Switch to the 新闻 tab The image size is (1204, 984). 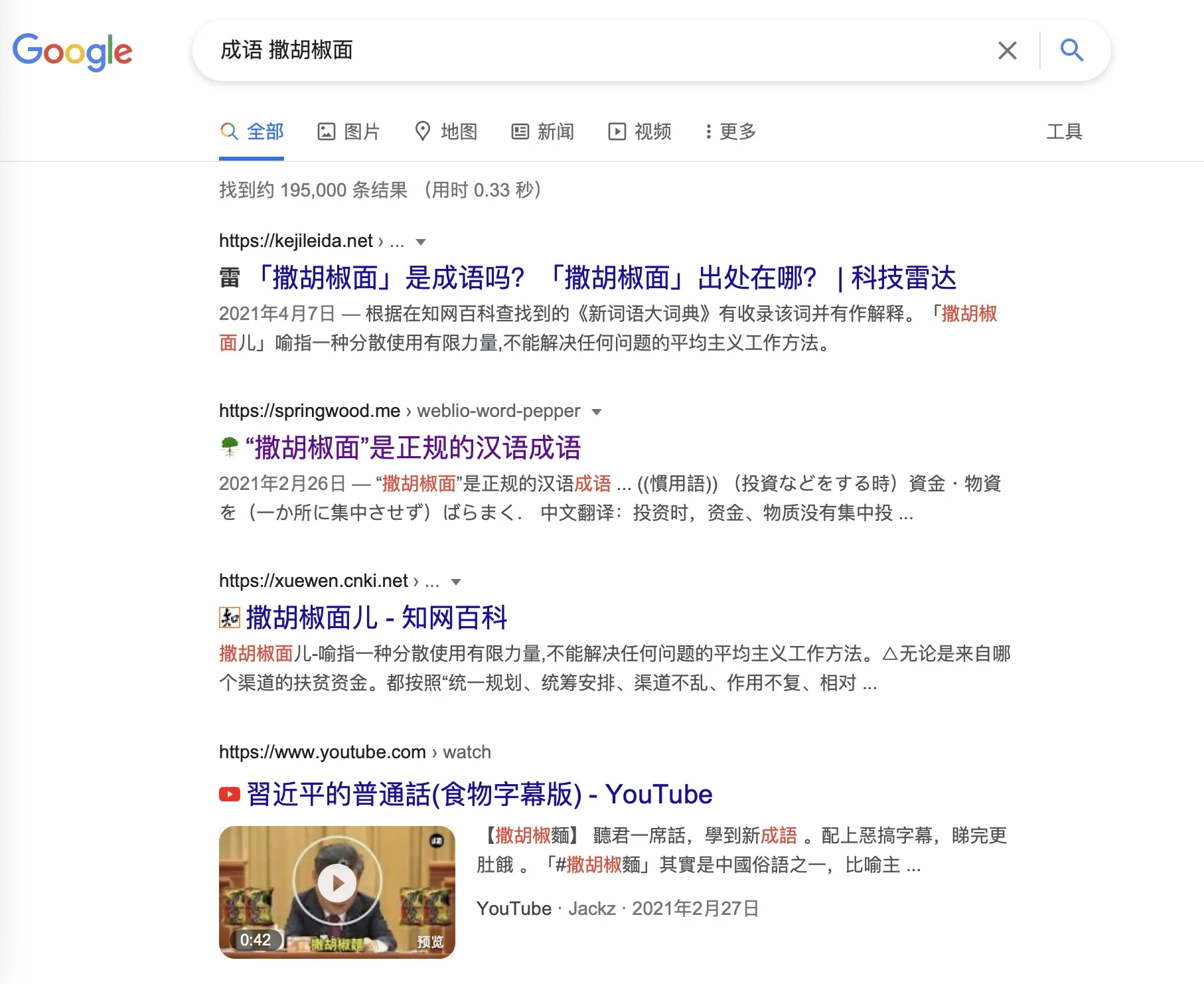[542, 131]
